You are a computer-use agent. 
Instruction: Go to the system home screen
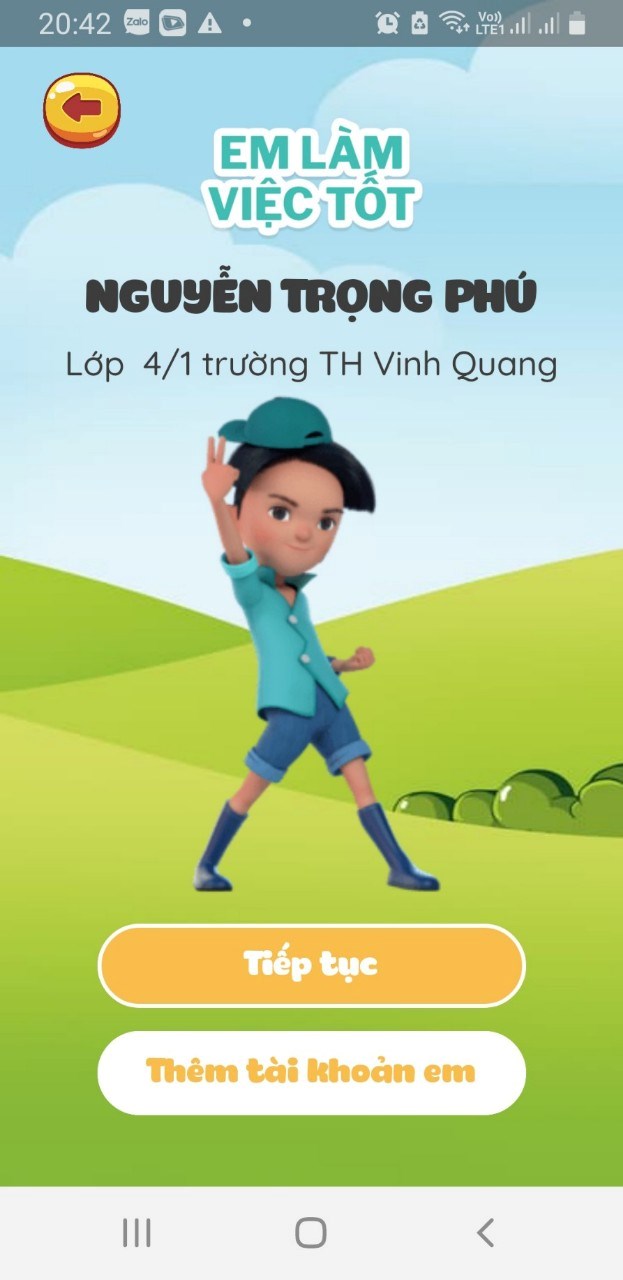(311, 1233)
